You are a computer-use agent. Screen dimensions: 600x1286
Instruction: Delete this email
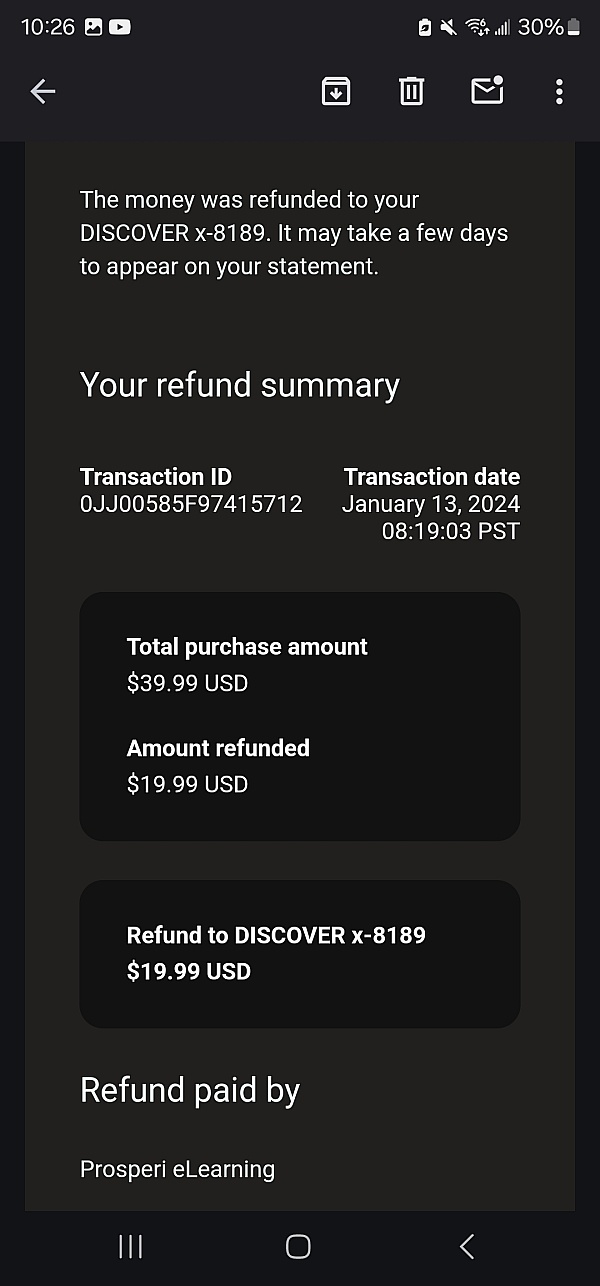coord(412,92)
